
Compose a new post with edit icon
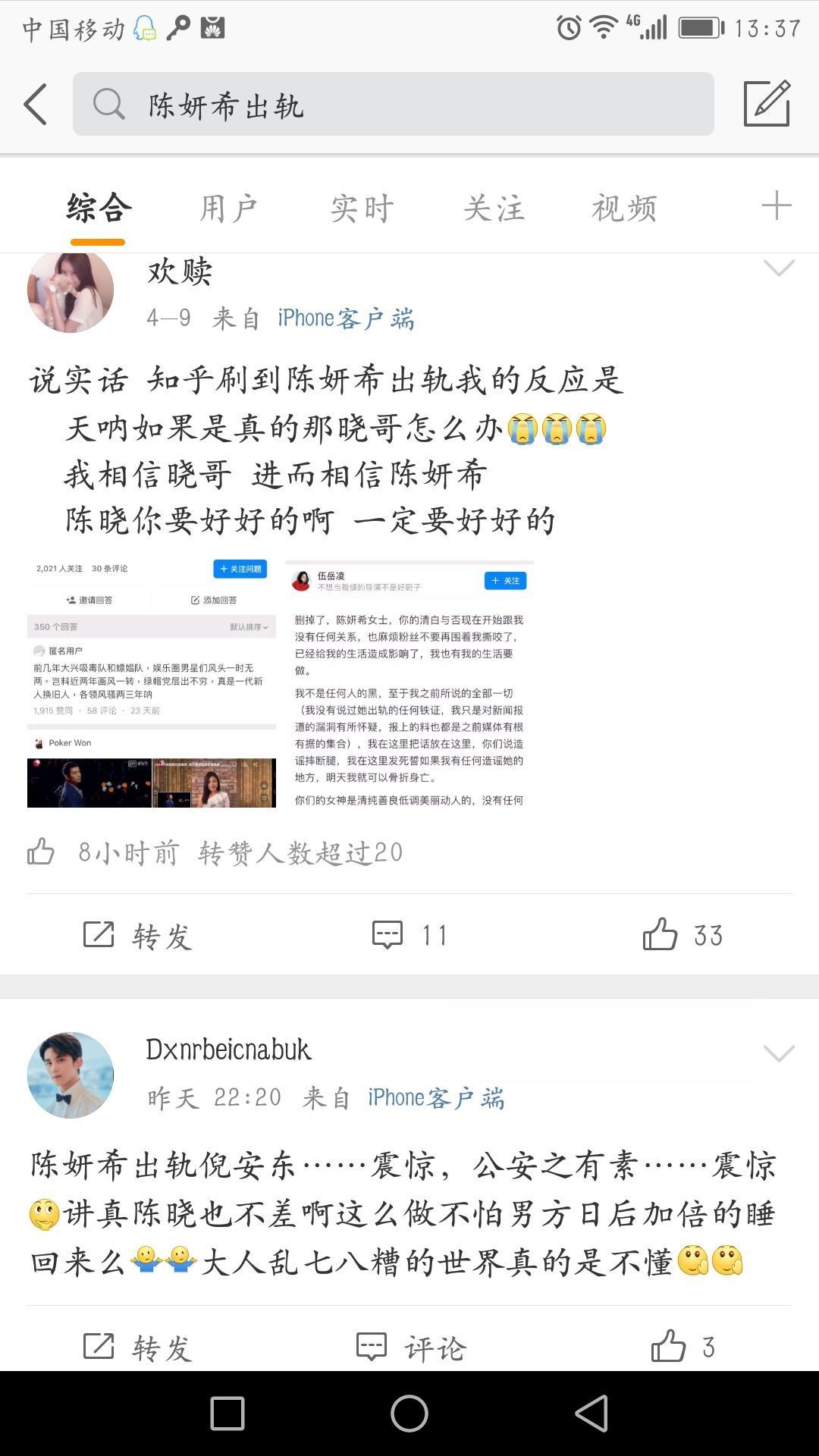767,104
